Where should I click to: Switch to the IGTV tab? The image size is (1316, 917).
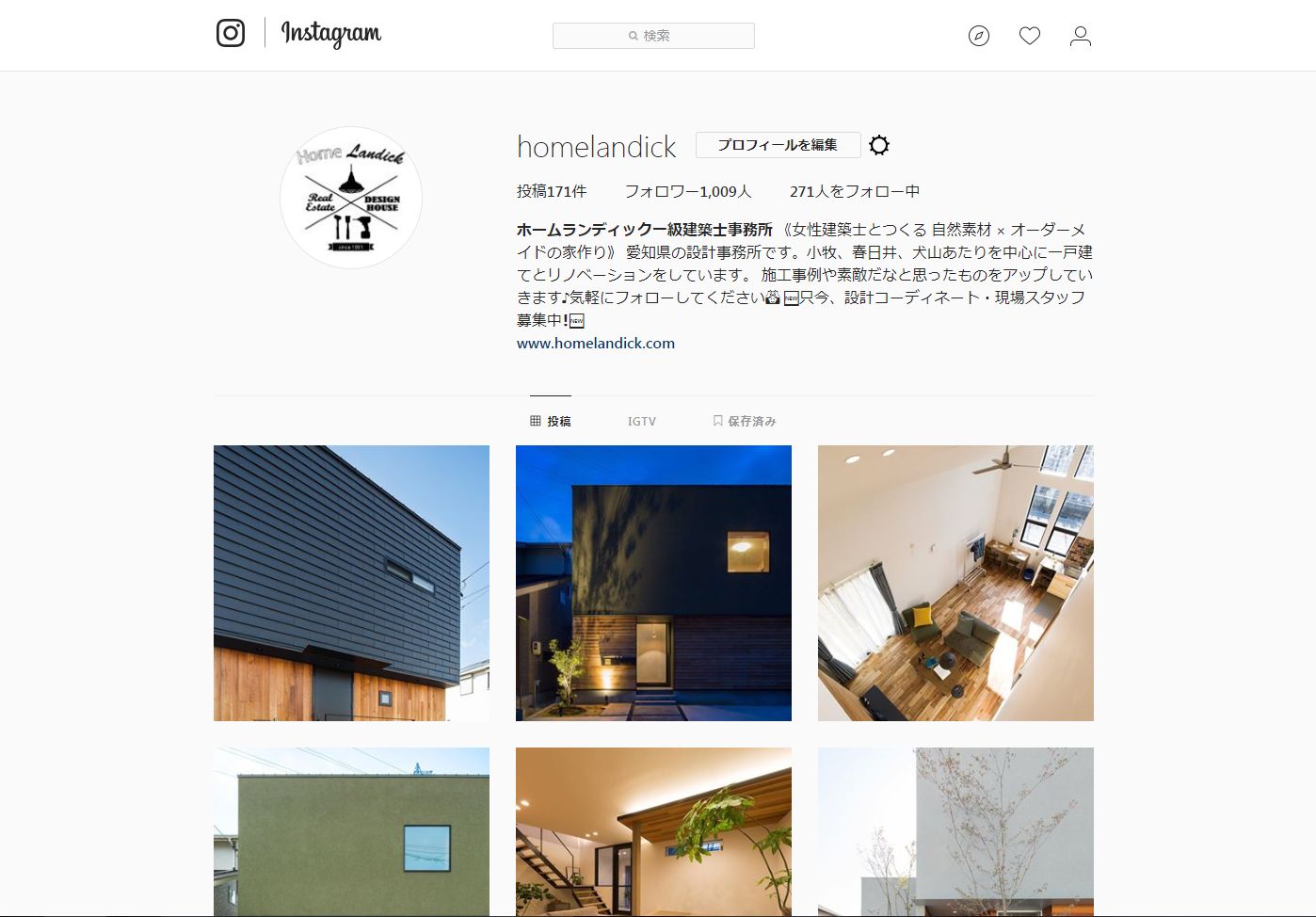[x=642, y=421]
